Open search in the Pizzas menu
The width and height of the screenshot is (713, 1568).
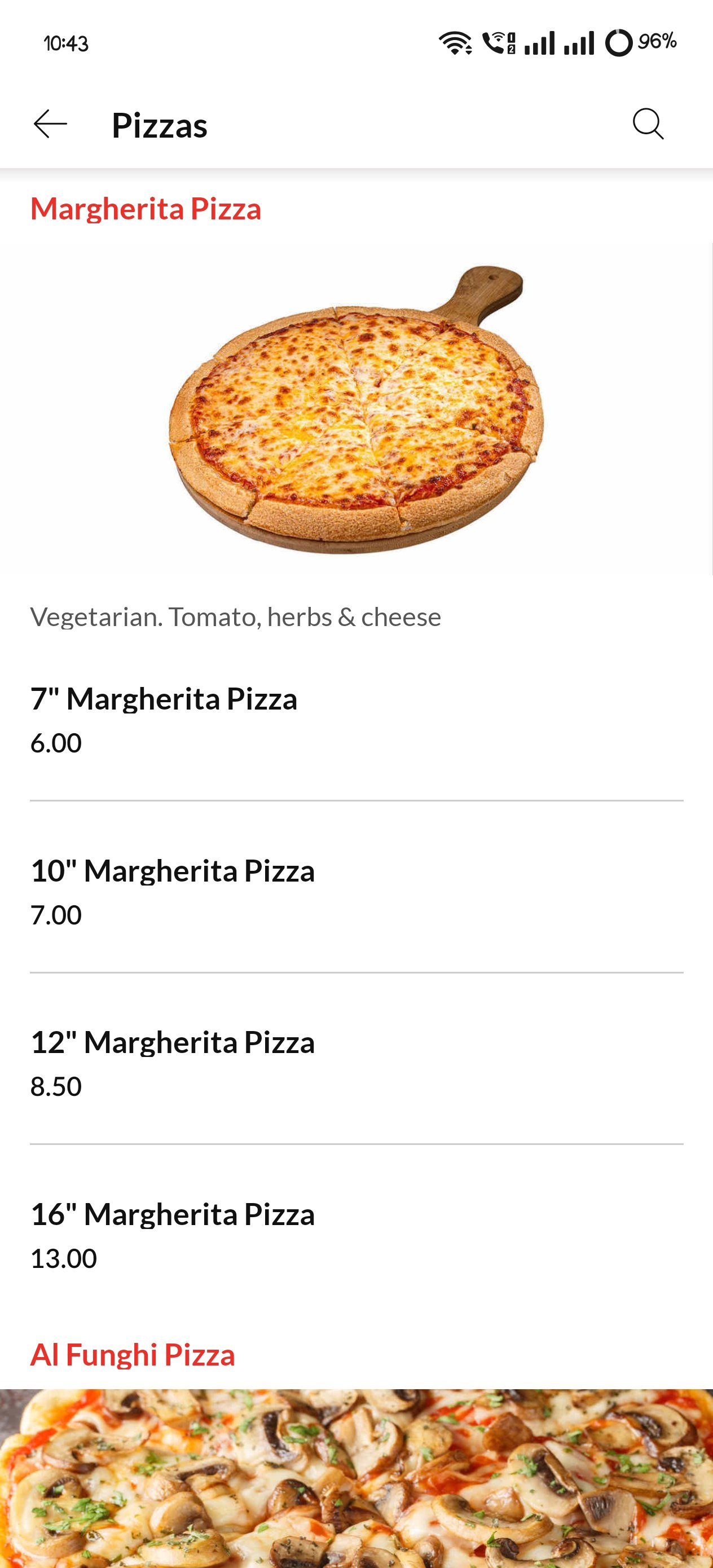point(648,125)
